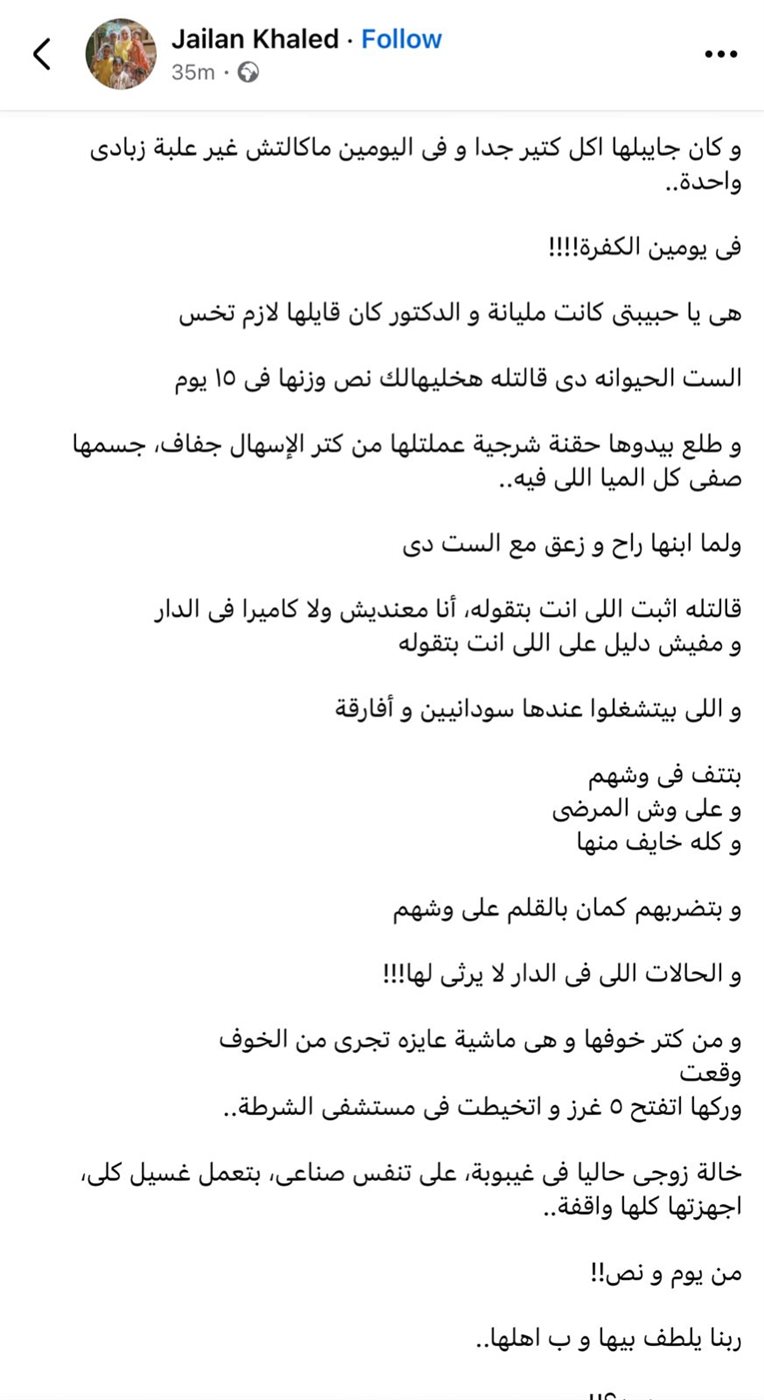
Task: Click the Follow link for Jailan Khaled
Action: [400, 40]
